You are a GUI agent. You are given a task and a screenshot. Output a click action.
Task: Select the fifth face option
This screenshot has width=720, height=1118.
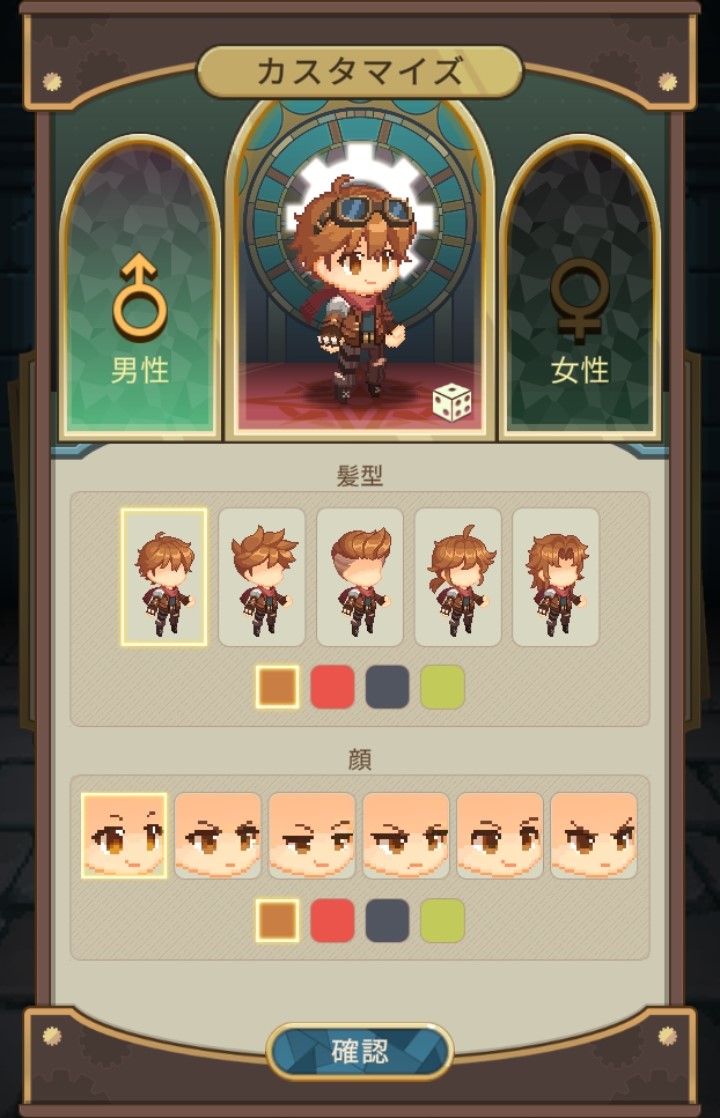[x=500, y=835]
